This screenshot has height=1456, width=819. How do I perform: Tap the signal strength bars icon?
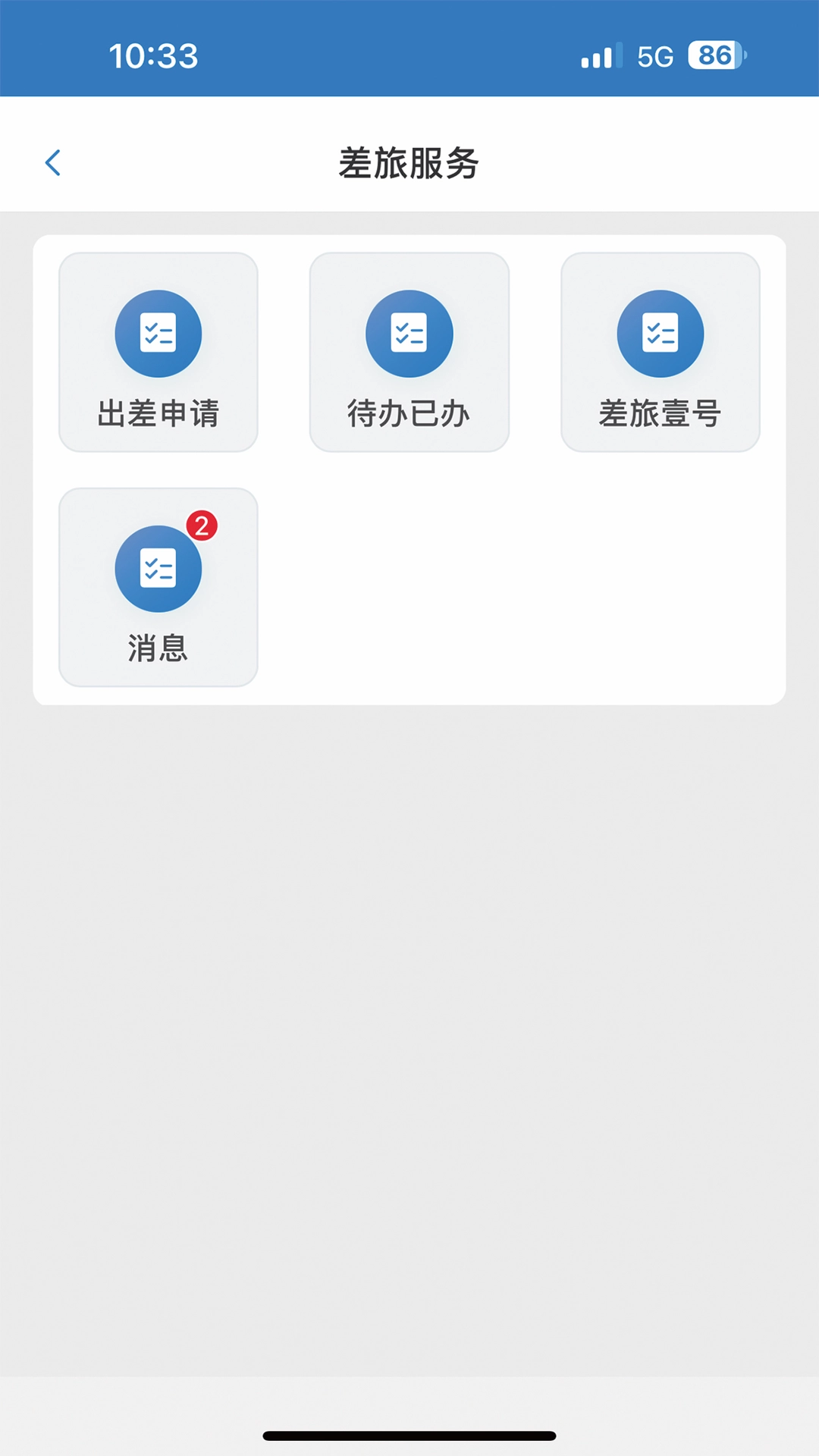pyautogui.click(x=596, y=54)
